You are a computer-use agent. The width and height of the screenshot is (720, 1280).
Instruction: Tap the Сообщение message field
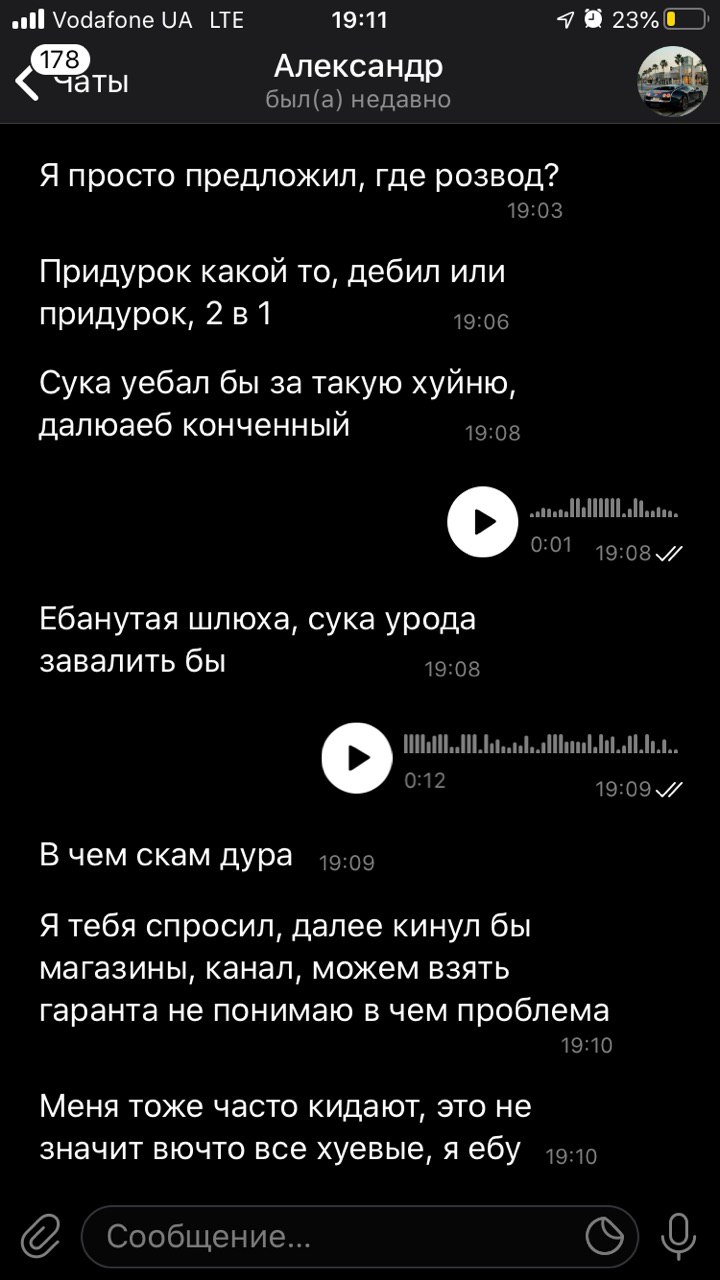click(x=330, y=1237)
